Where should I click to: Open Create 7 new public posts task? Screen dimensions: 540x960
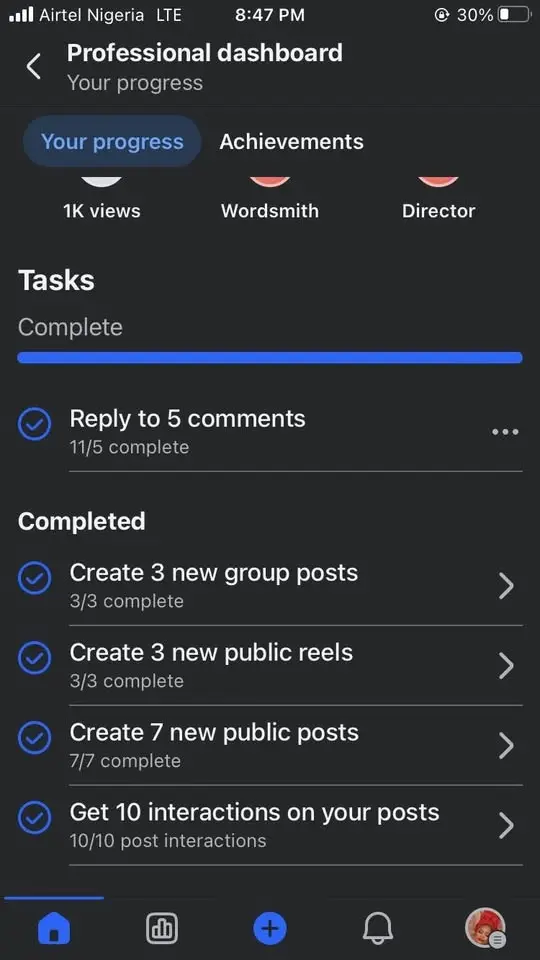pos(270,746)
